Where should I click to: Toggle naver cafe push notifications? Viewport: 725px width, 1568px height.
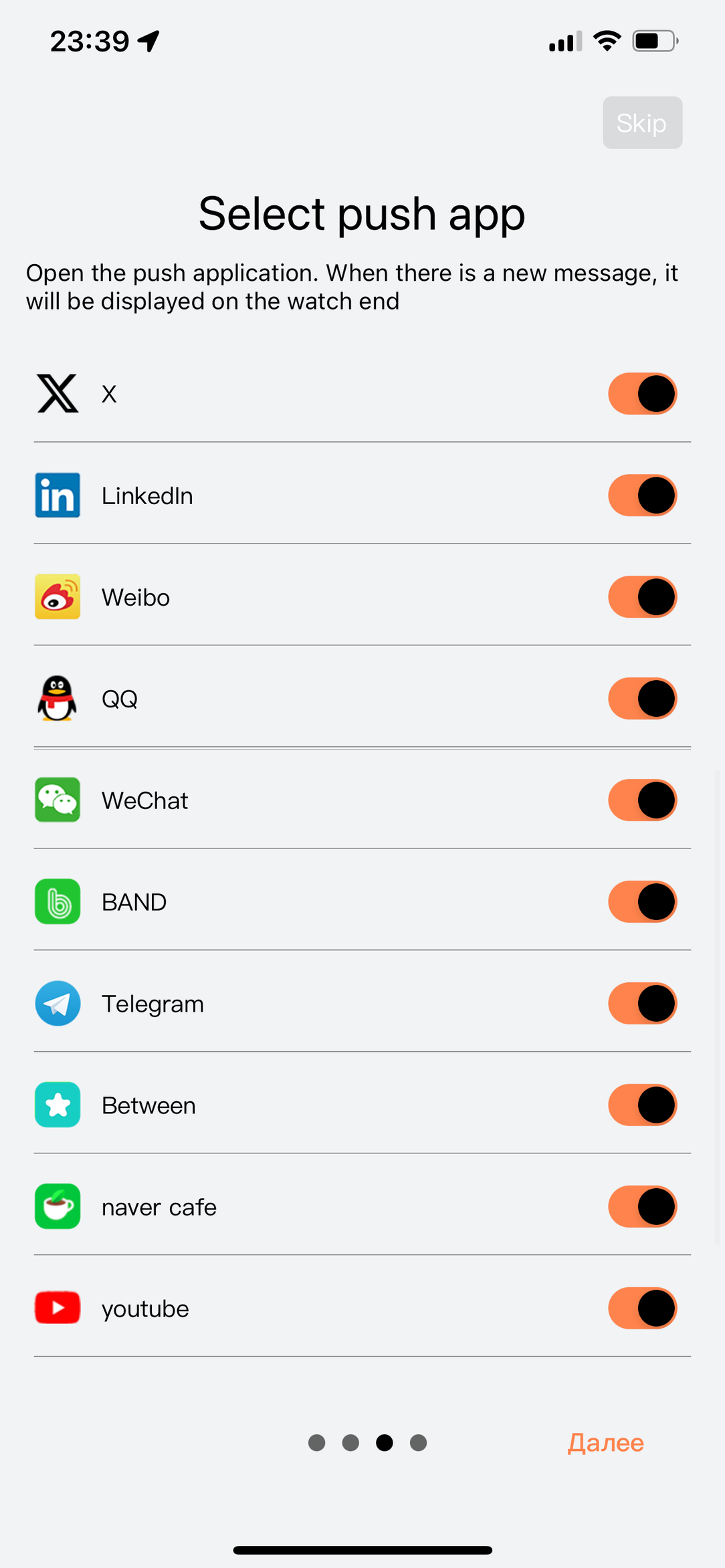(642, 1207)
